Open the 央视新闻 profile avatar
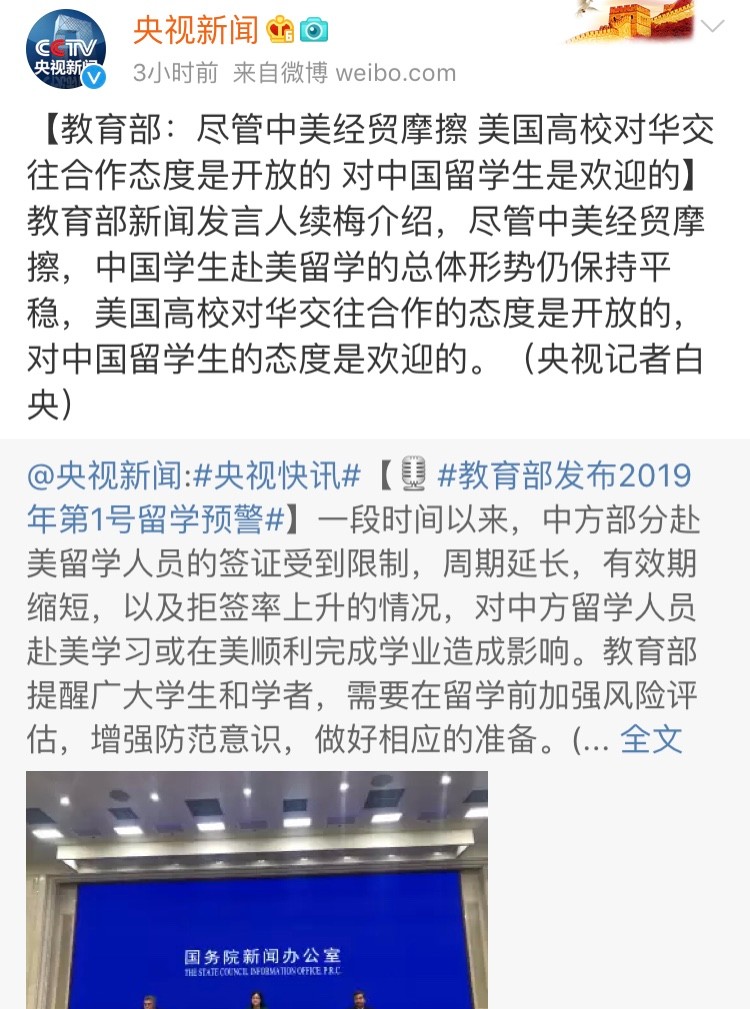Viewport: 750px width, 1009px height. click(65, 50)
